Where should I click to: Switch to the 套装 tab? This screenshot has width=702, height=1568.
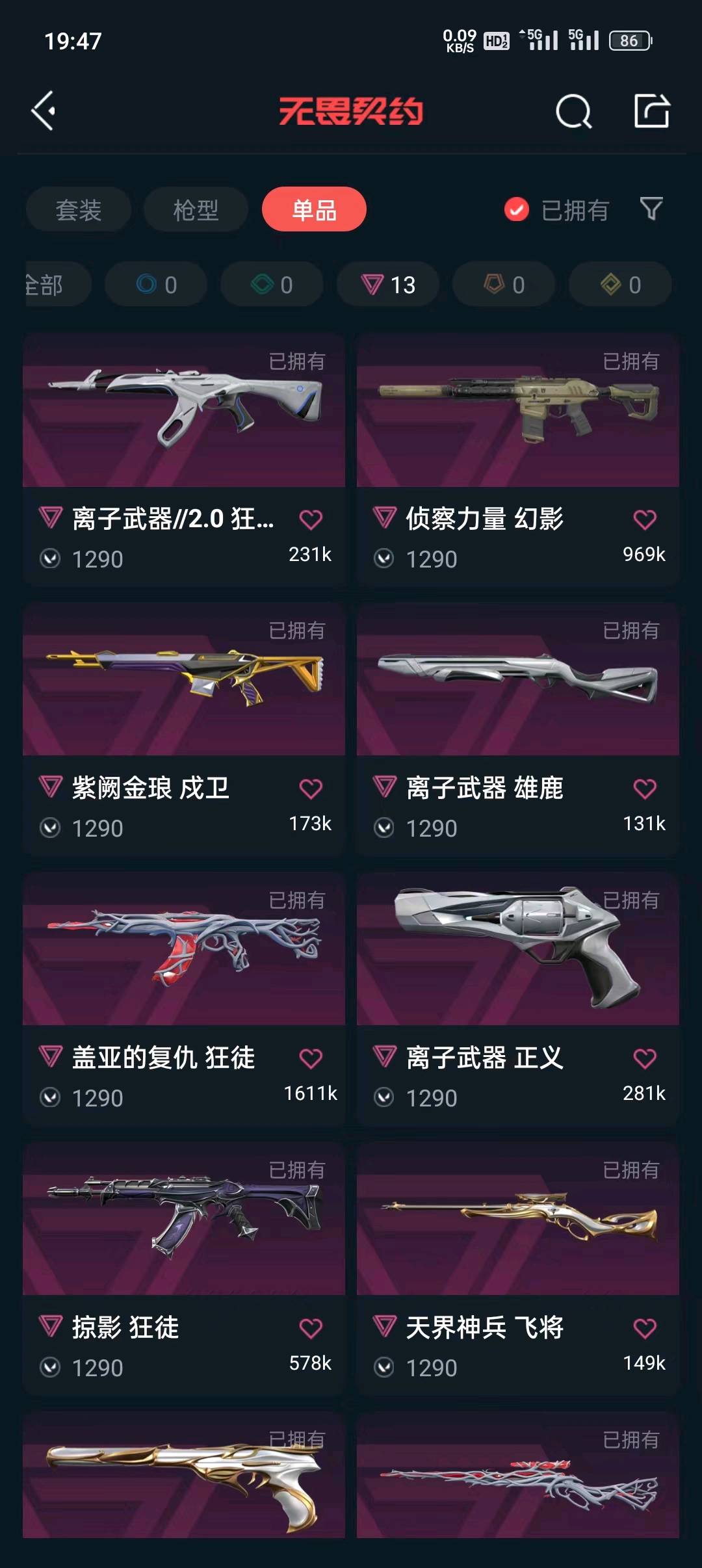point(79,209)
